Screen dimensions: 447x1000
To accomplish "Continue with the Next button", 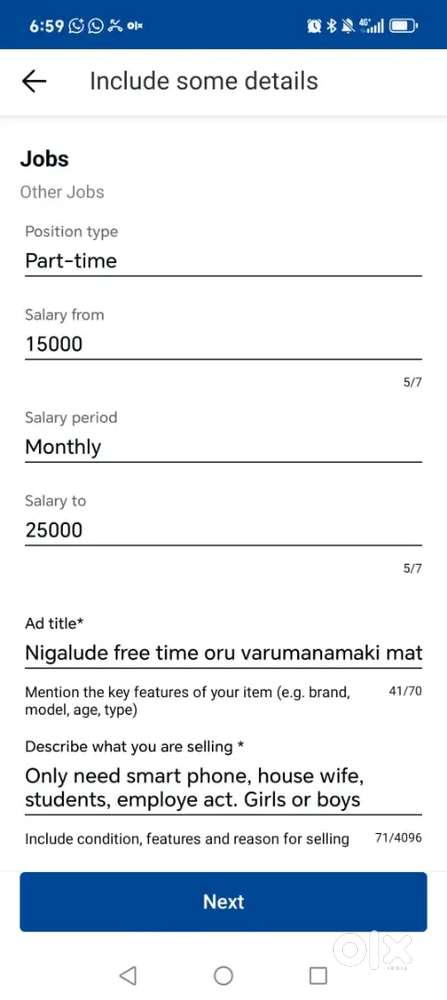I will coord(223,902).
